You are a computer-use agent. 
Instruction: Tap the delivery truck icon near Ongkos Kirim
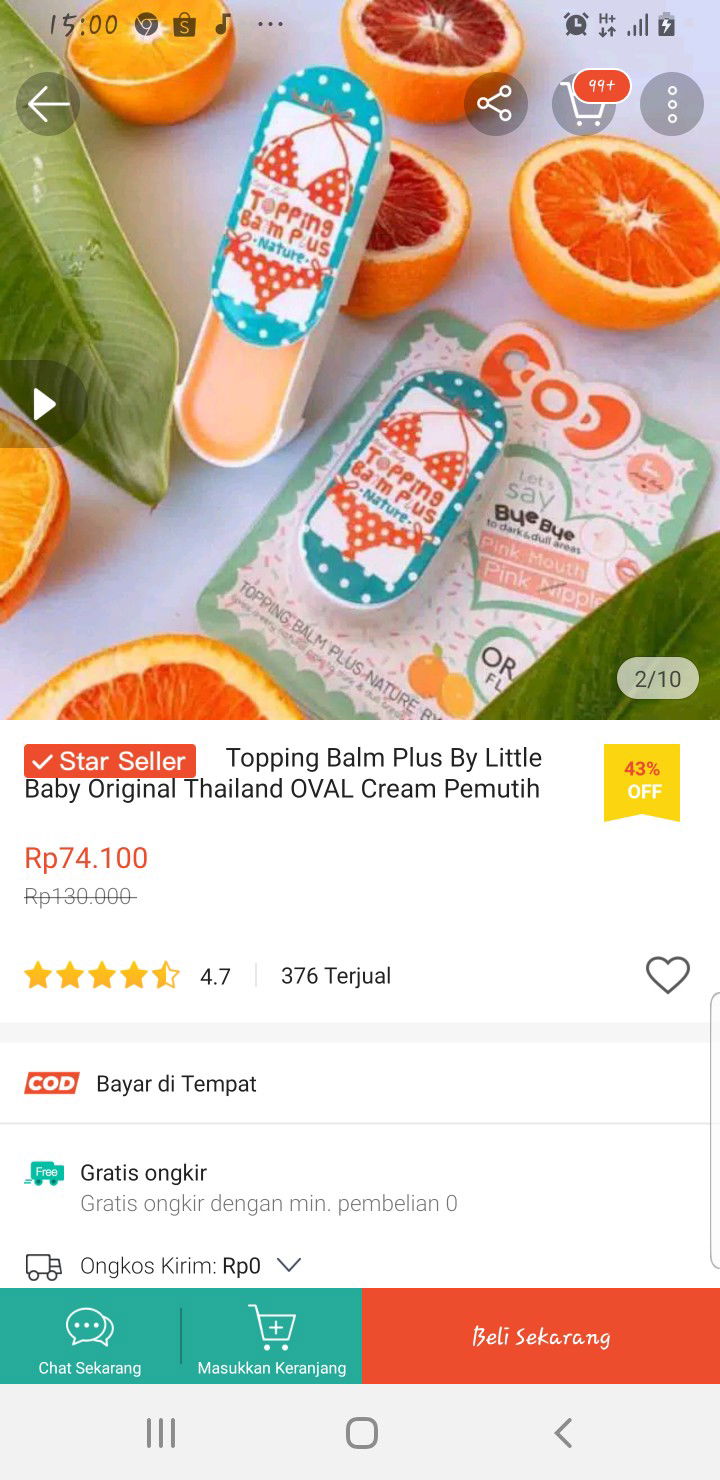(x=44, y=1265)
